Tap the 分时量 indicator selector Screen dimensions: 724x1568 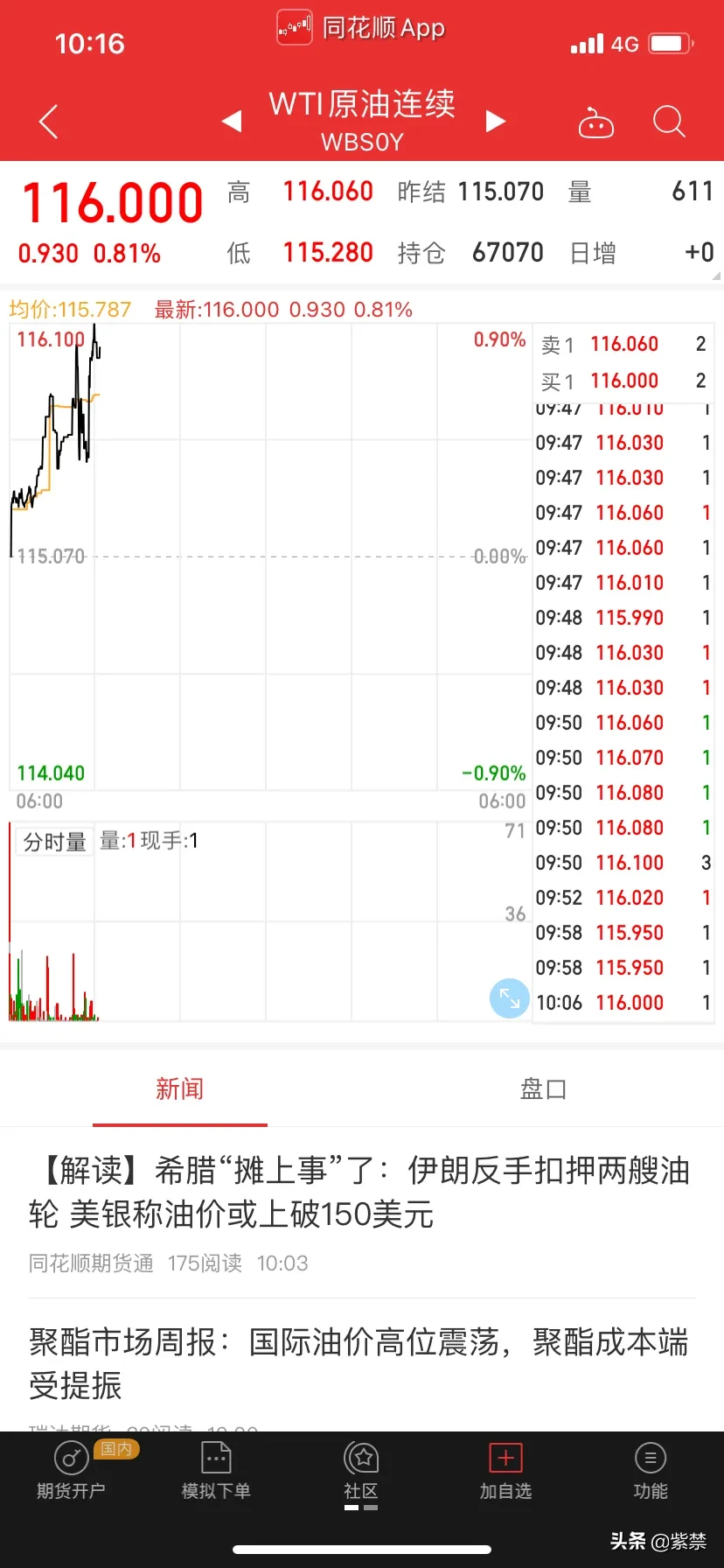coord(54,842)
